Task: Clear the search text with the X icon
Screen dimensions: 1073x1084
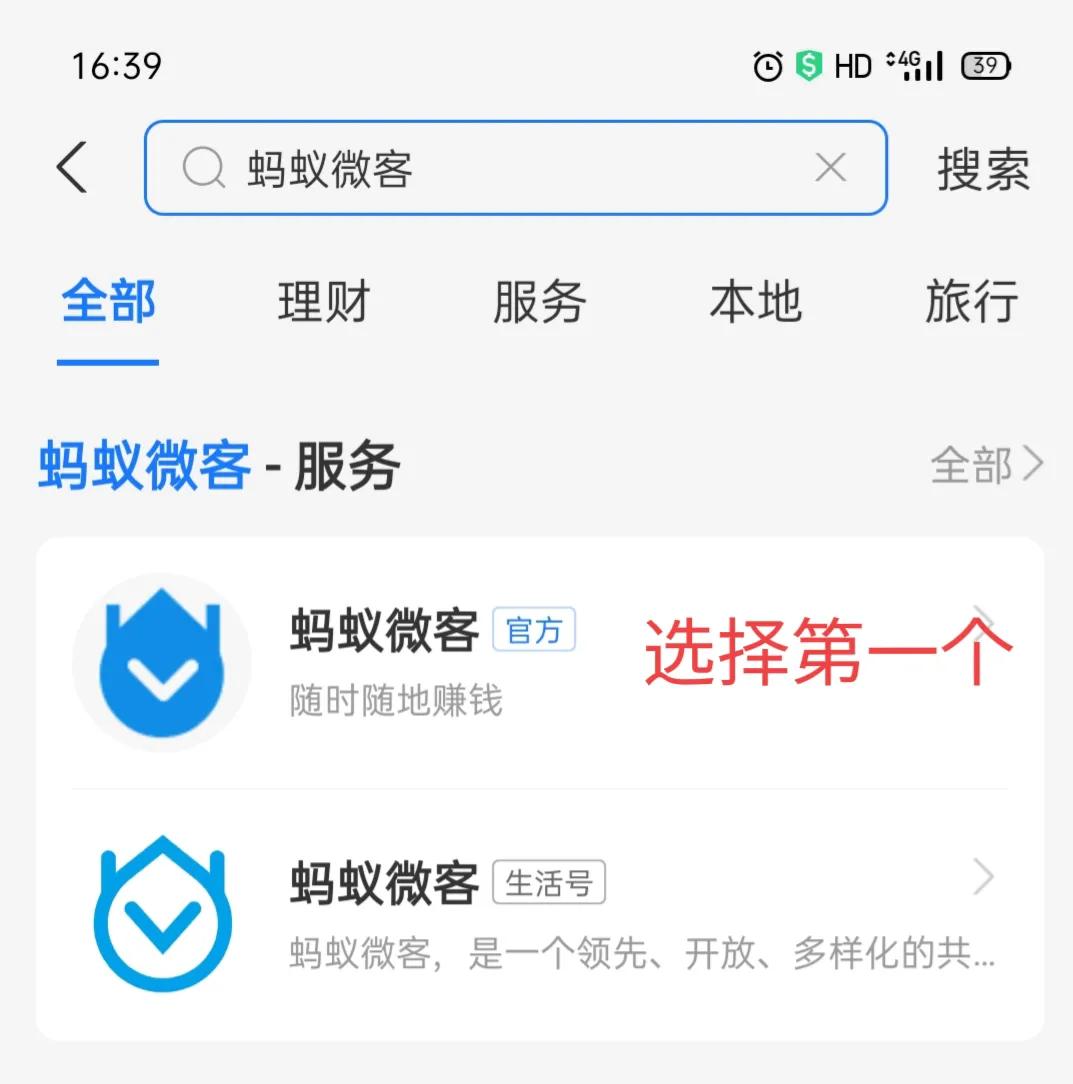Action: (x=830, y=168)
